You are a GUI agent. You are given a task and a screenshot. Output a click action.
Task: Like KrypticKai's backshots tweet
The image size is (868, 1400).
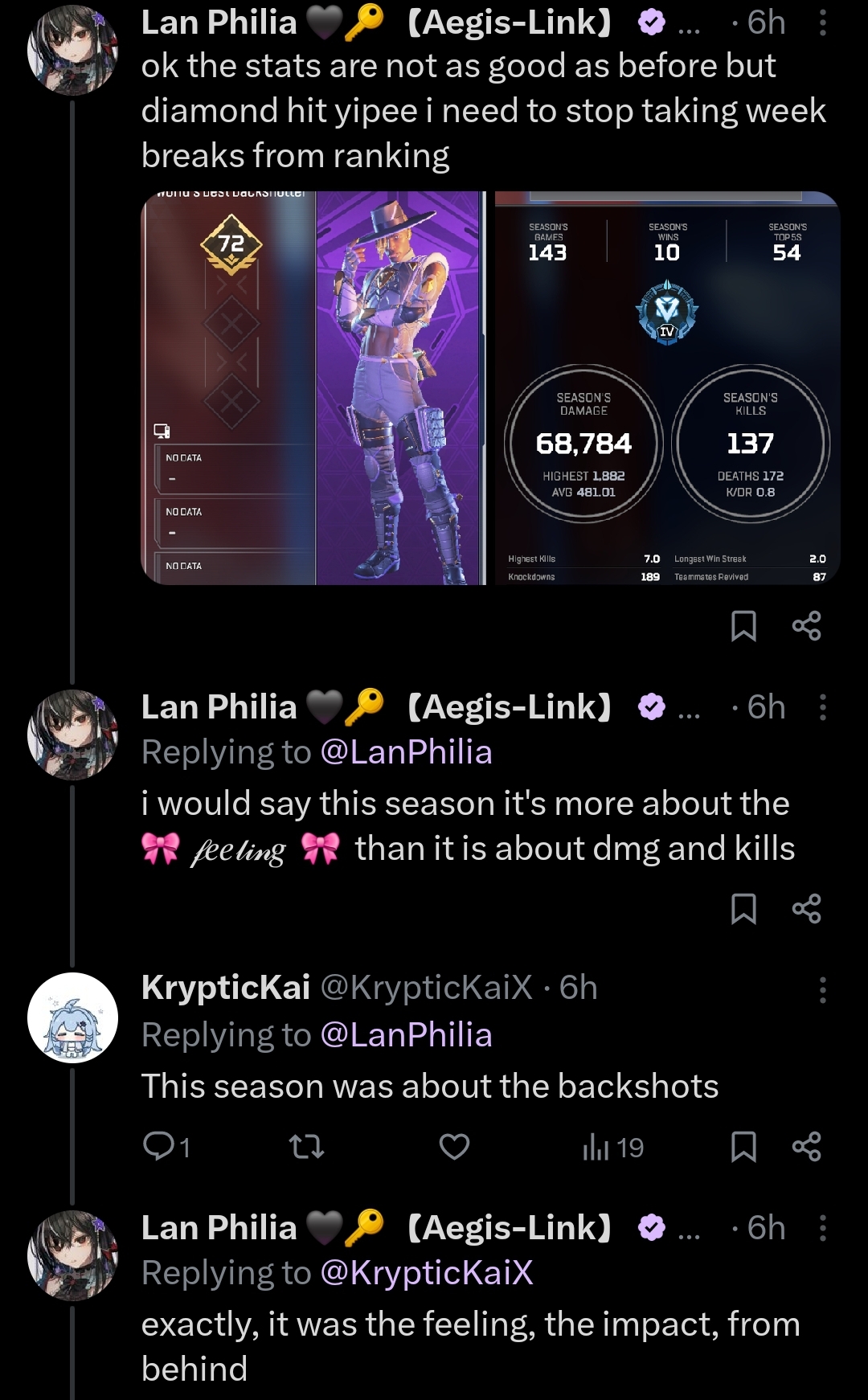pyautogui.click(x=454, y=1147)
